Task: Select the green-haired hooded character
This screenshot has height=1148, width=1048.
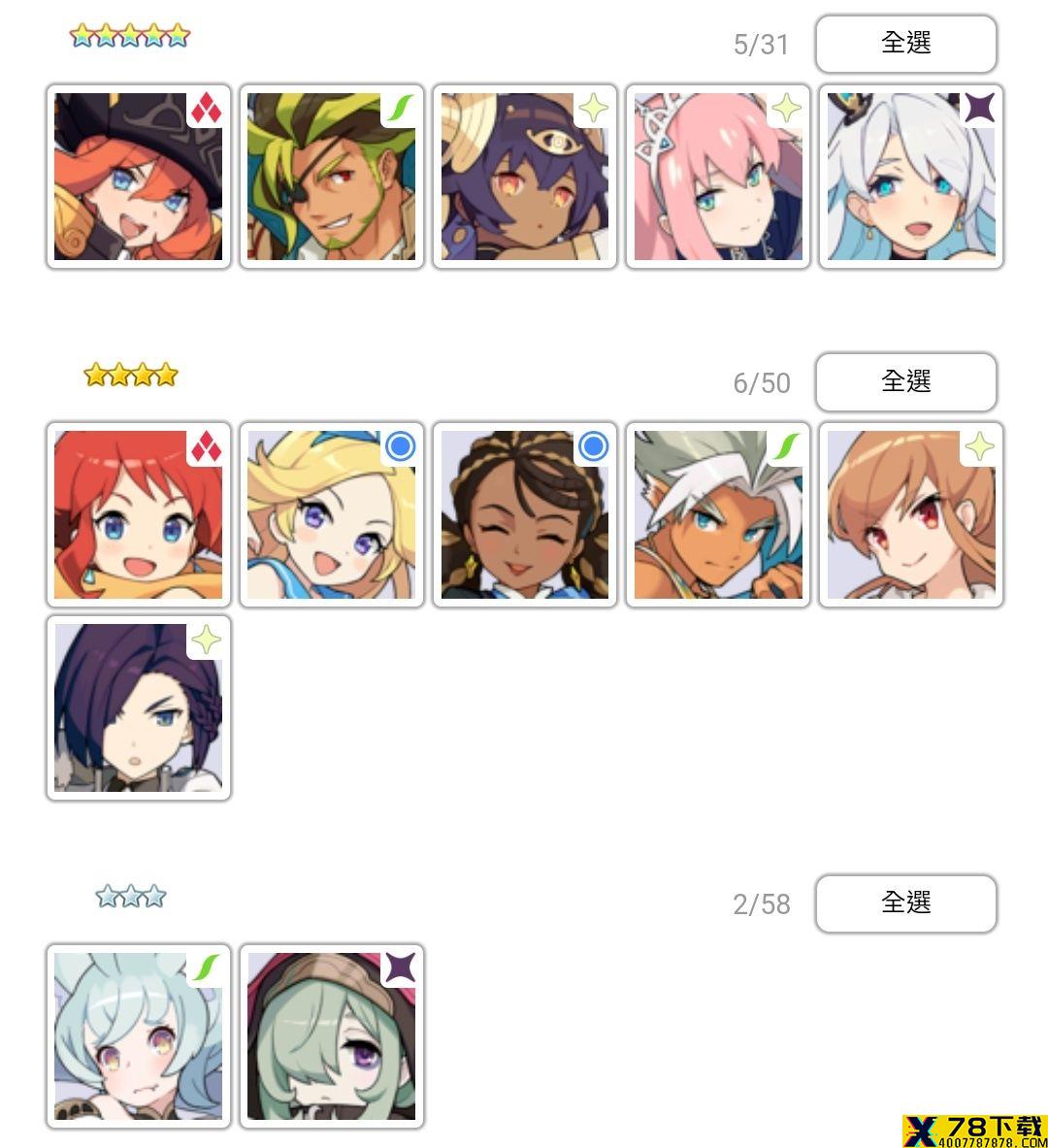Action: click(332, 1036)
